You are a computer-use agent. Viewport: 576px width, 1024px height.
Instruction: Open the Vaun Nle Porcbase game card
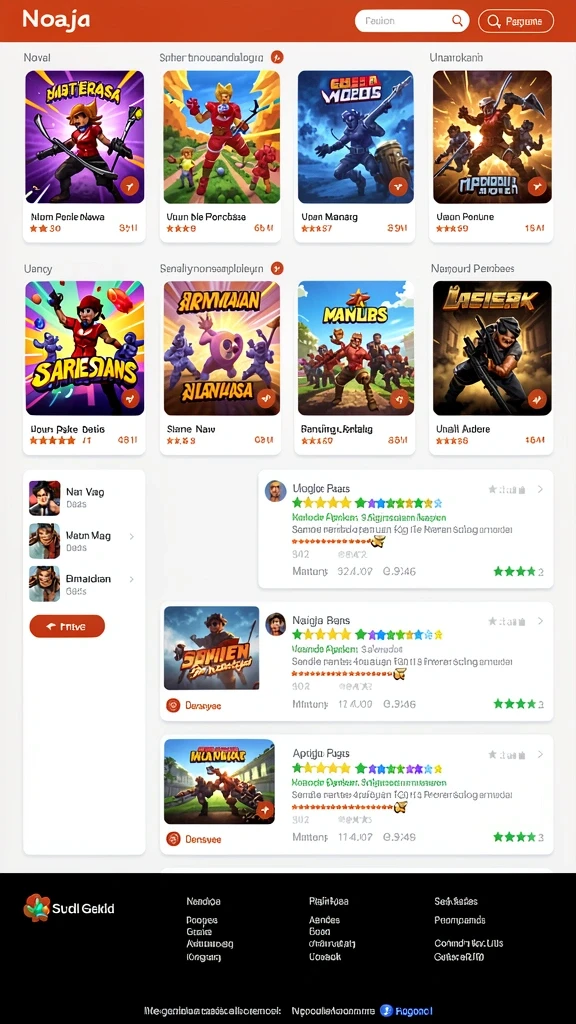pyautogui.click(x=221, y=155)
